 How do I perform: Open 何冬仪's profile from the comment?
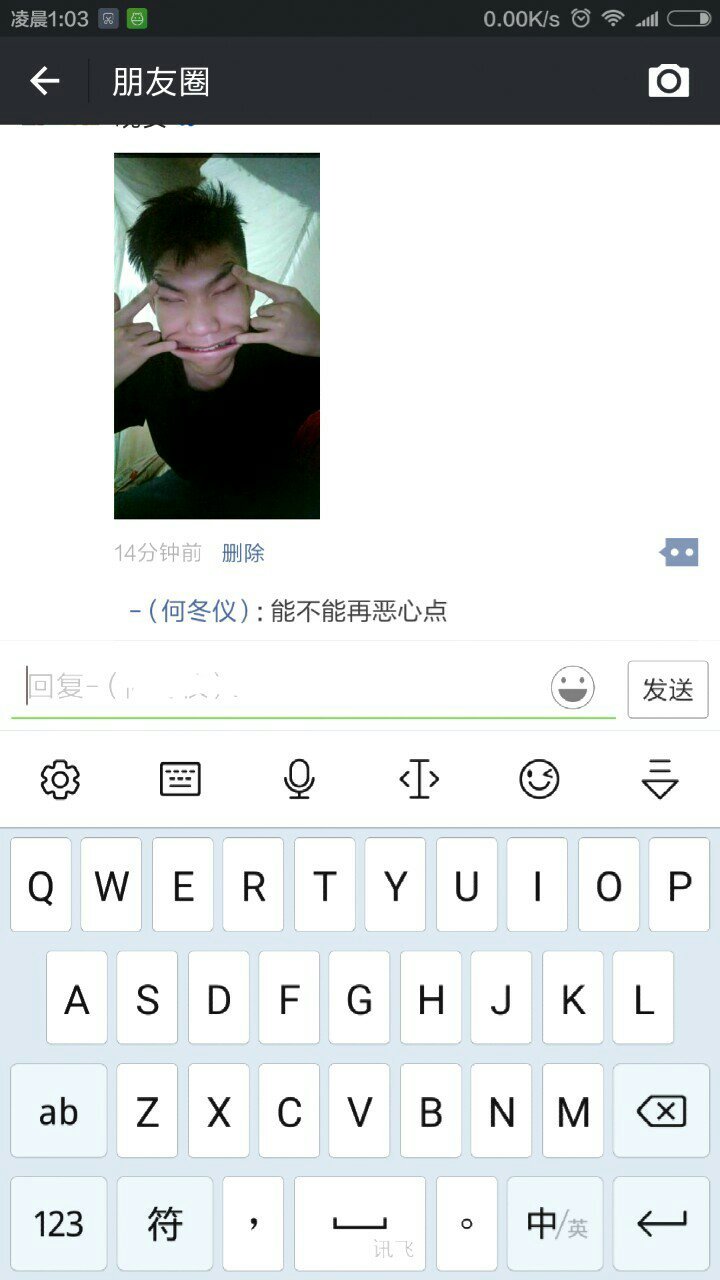point(198,611)
